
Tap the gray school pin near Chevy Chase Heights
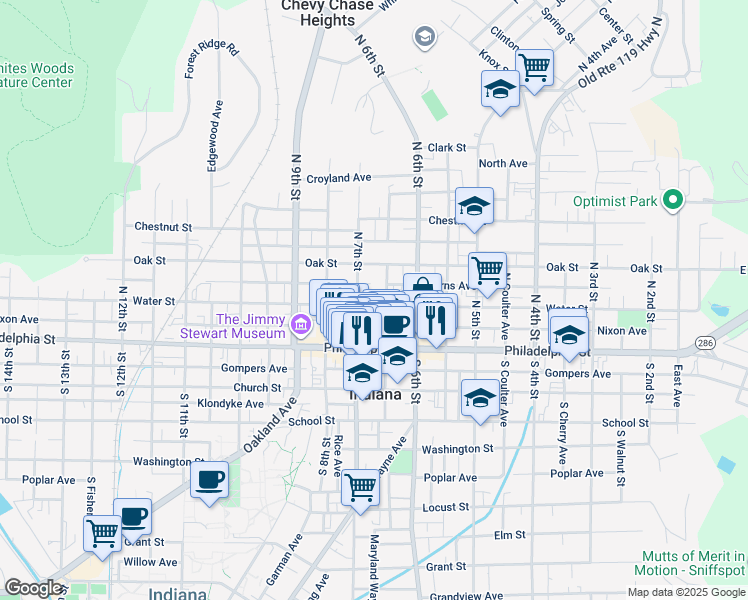pyautogui.click(x=424, y=37)
